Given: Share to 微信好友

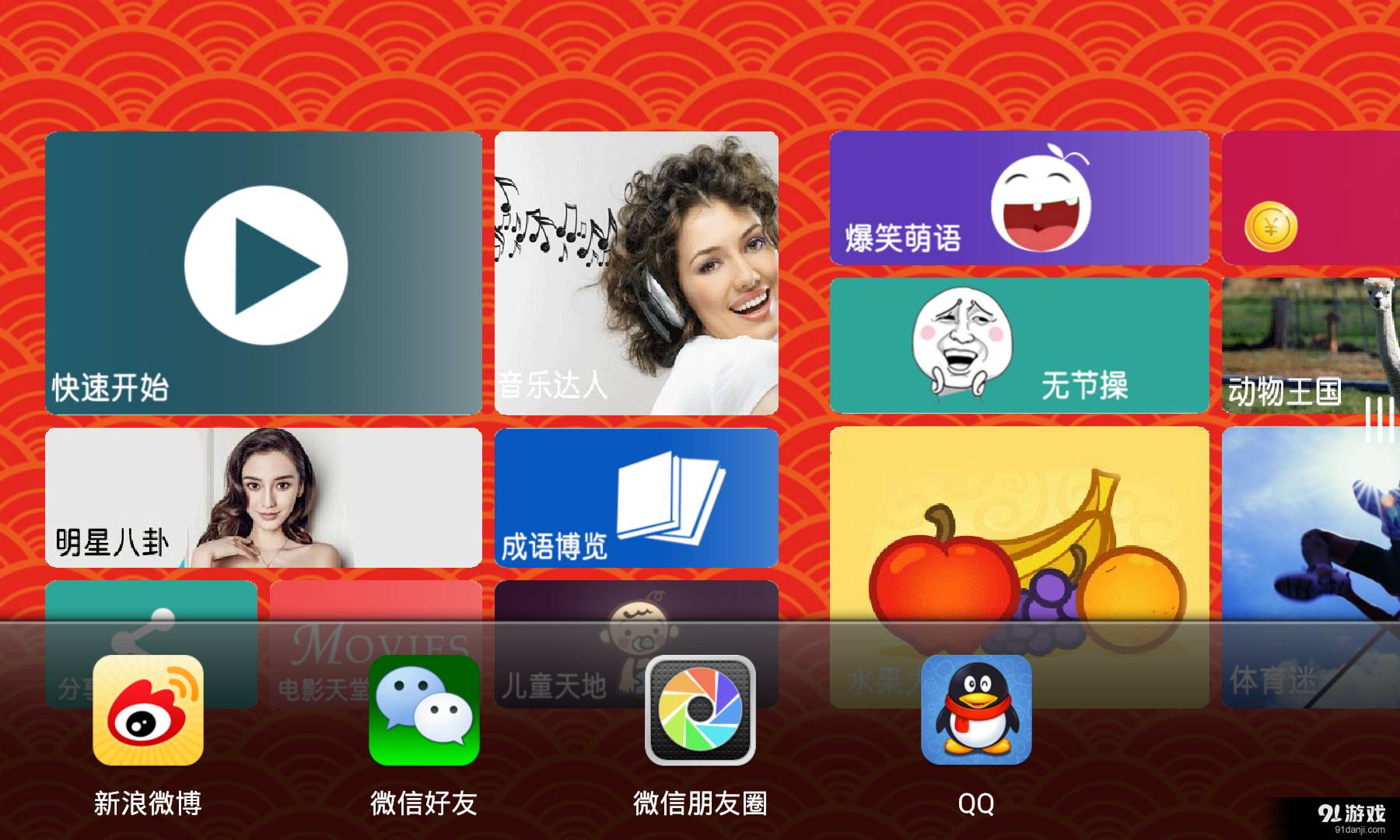Looking at the screenshot, I should 424,710.
